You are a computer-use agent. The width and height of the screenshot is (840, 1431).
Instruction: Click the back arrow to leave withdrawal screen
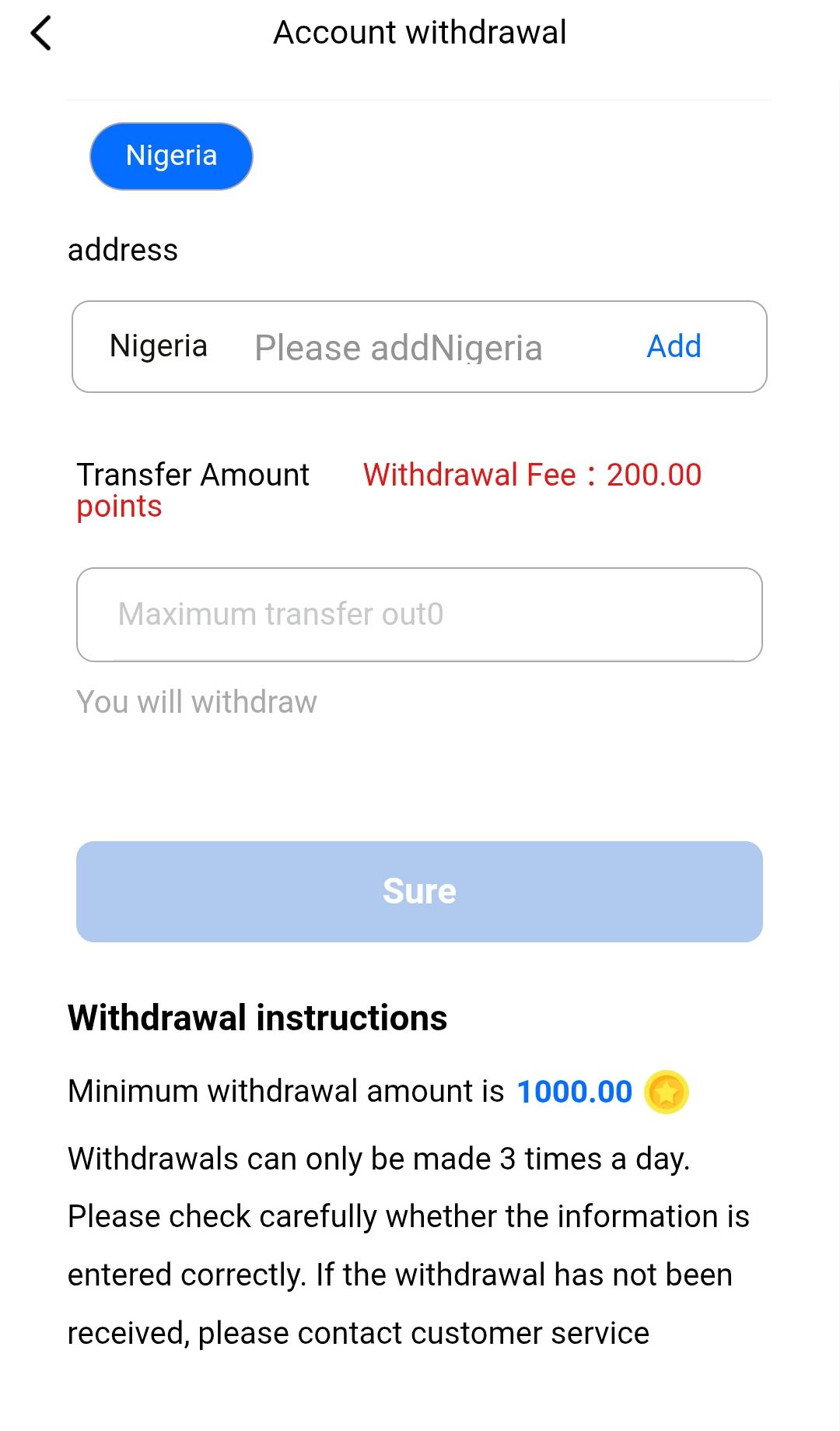(x=40, y=32)
